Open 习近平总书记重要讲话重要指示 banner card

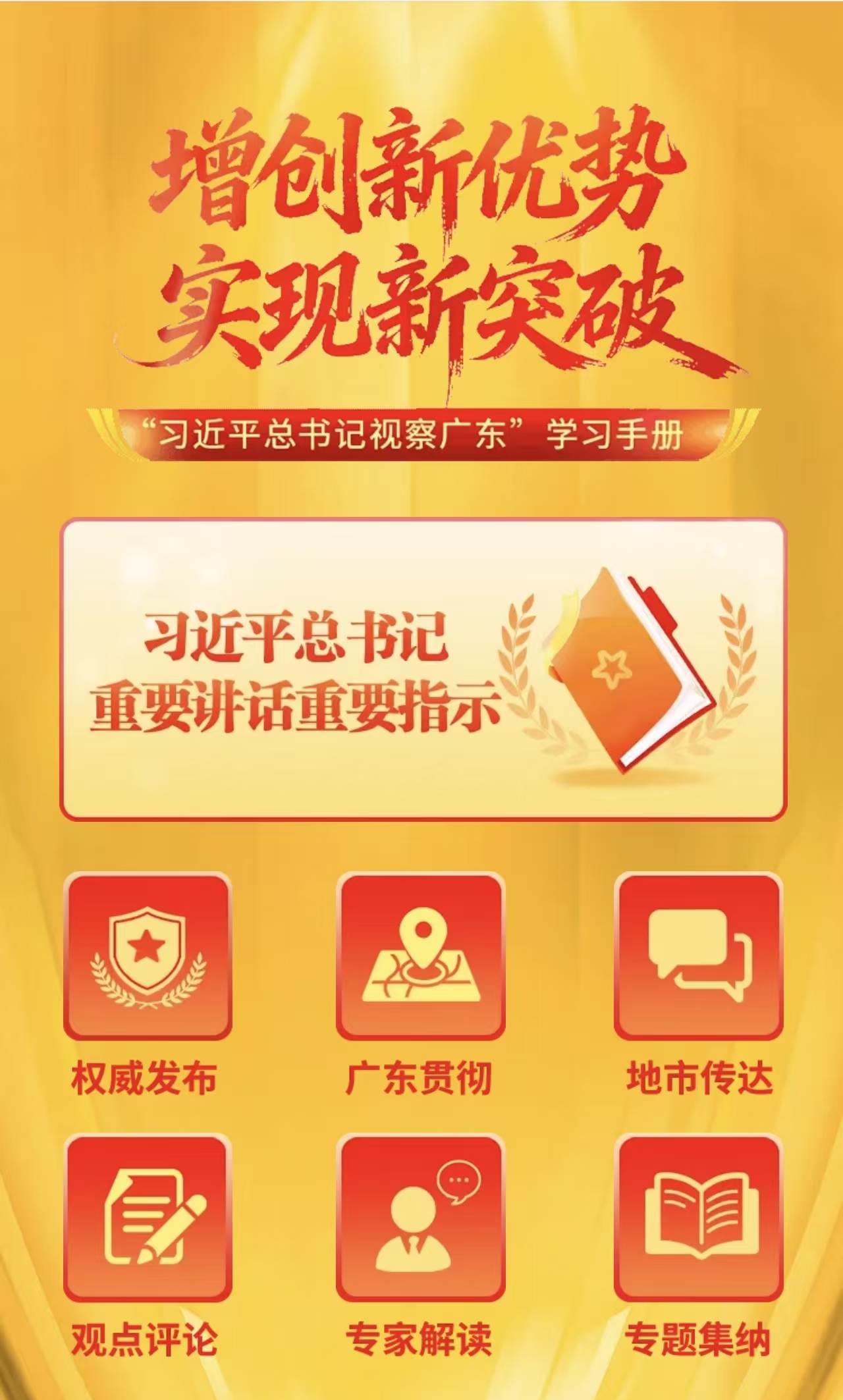point(423,669)
